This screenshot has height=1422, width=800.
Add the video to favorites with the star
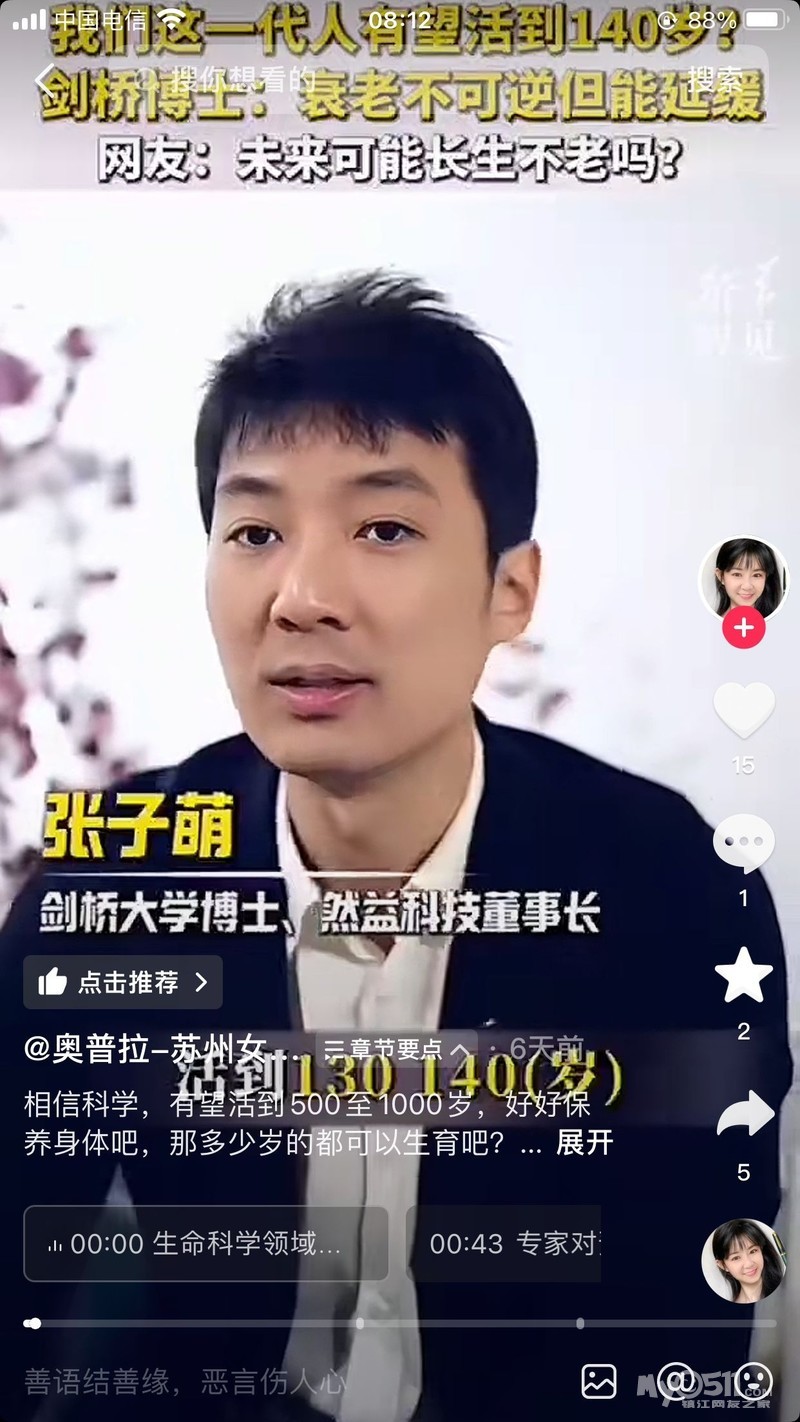pyautogui.click(x=743, y=977)
